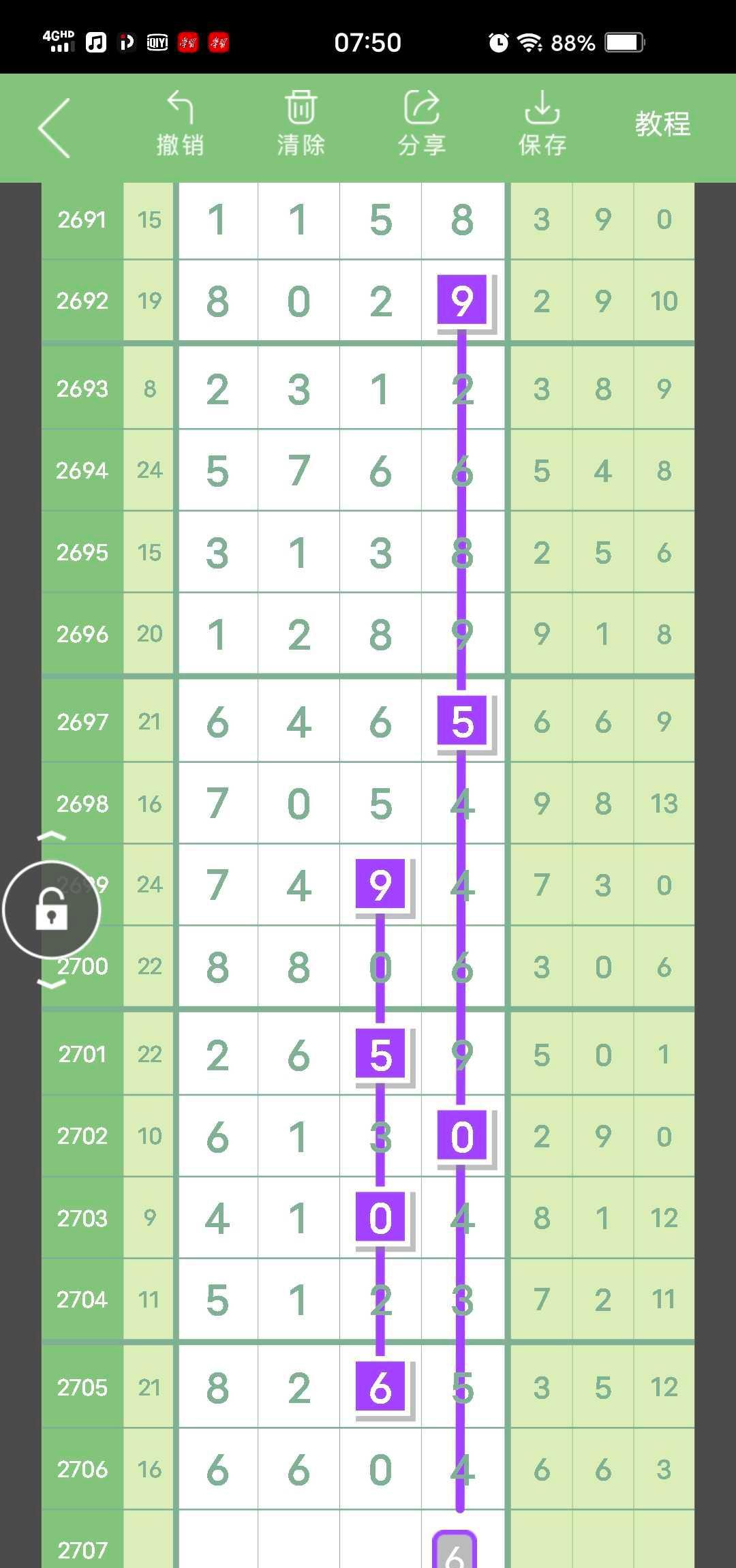The height and width of the screenshot is (1568, 736).
Task: Tap the highlighted 0 in row 2702
Action: pyautogui.click(x=462, y=1136)
